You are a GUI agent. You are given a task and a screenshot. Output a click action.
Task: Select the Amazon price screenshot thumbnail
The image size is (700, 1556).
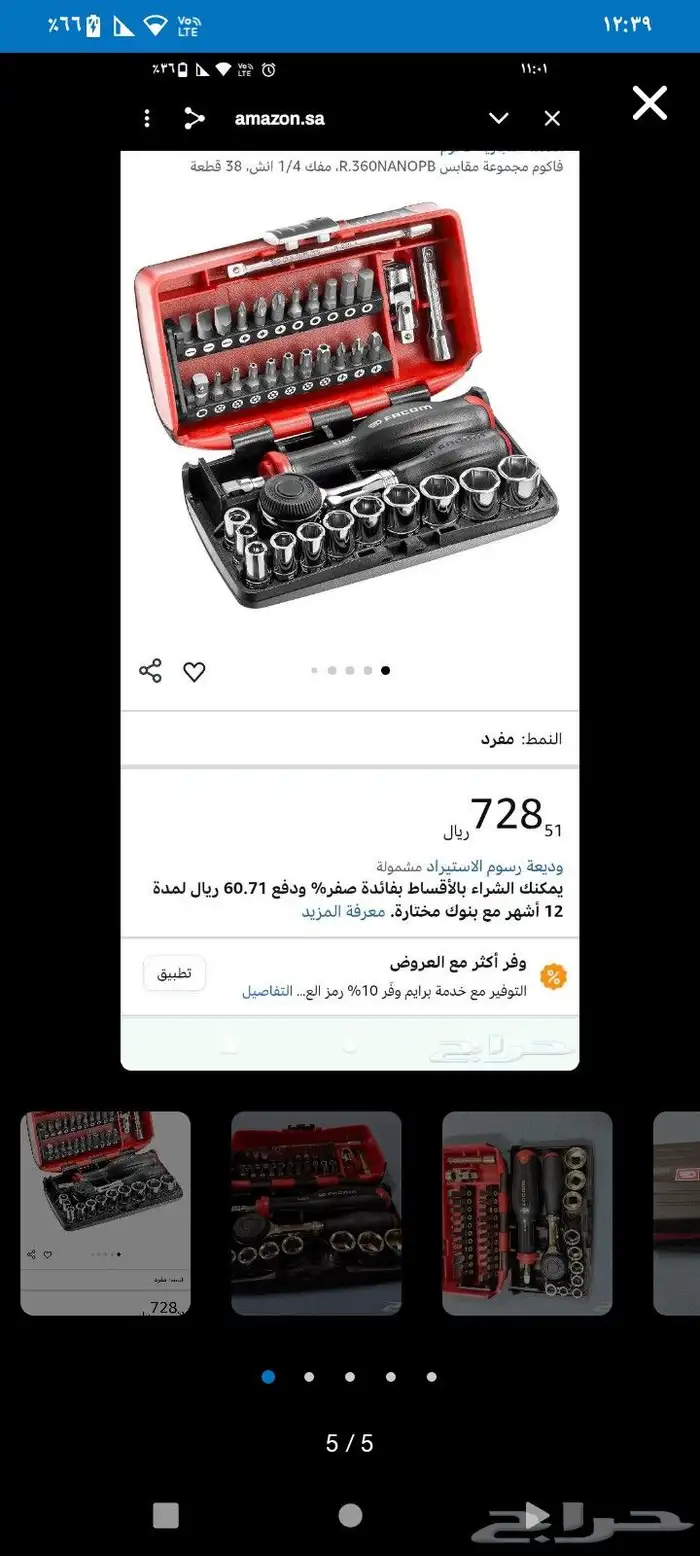pyautogui.click(x=105, y=1212)
